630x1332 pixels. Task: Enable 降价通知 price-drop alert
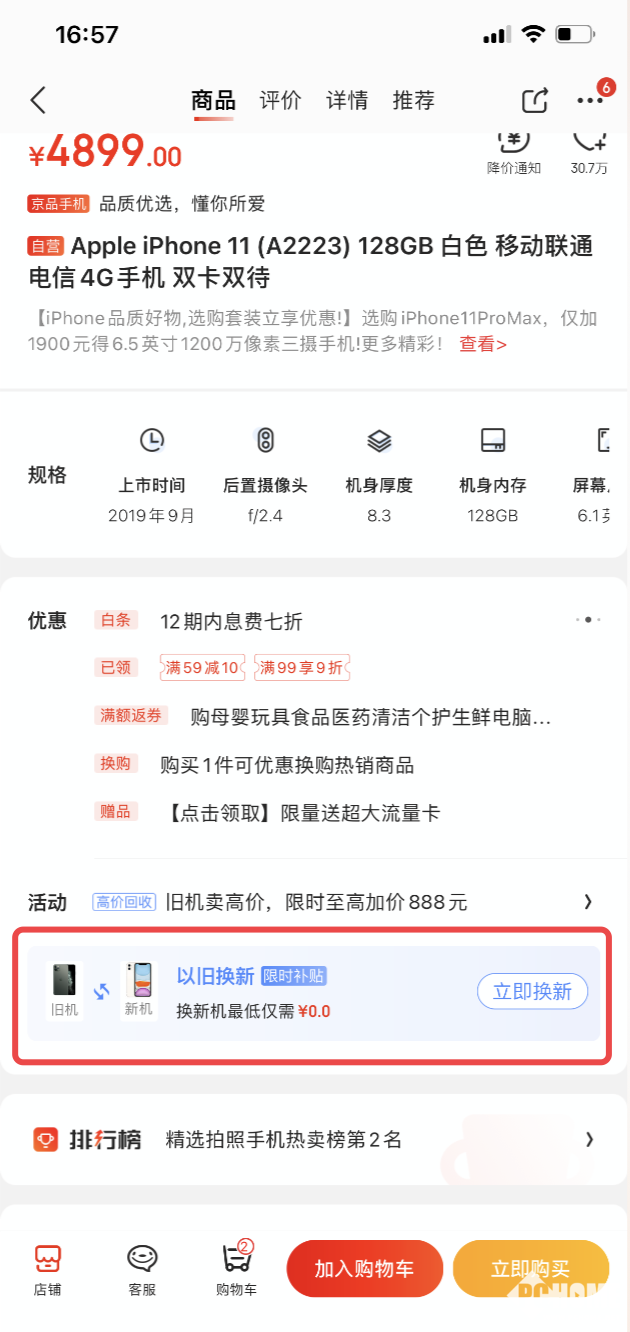[x=514, y=150]
